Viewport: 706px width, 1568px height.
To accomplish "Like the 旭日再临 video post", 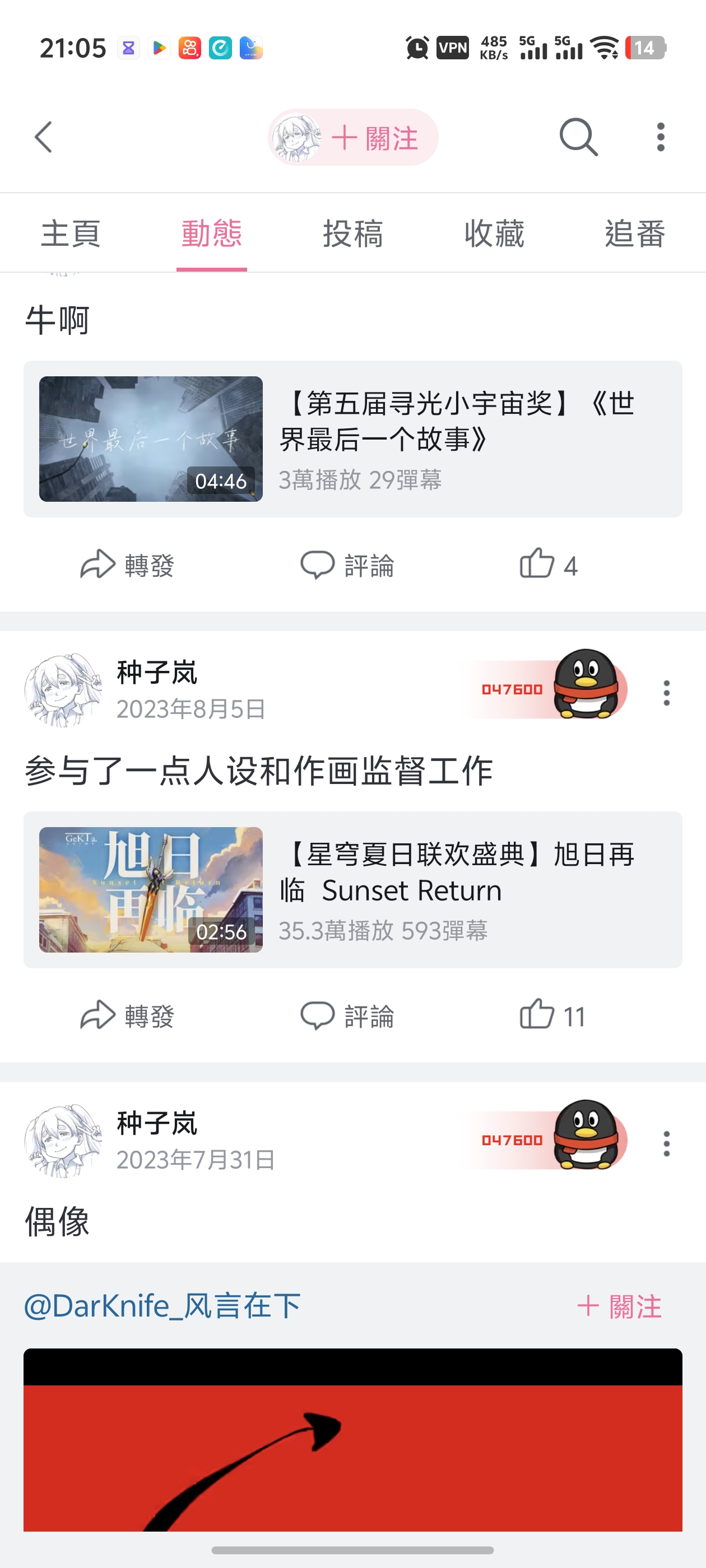I will click(x=552, y=1016).
